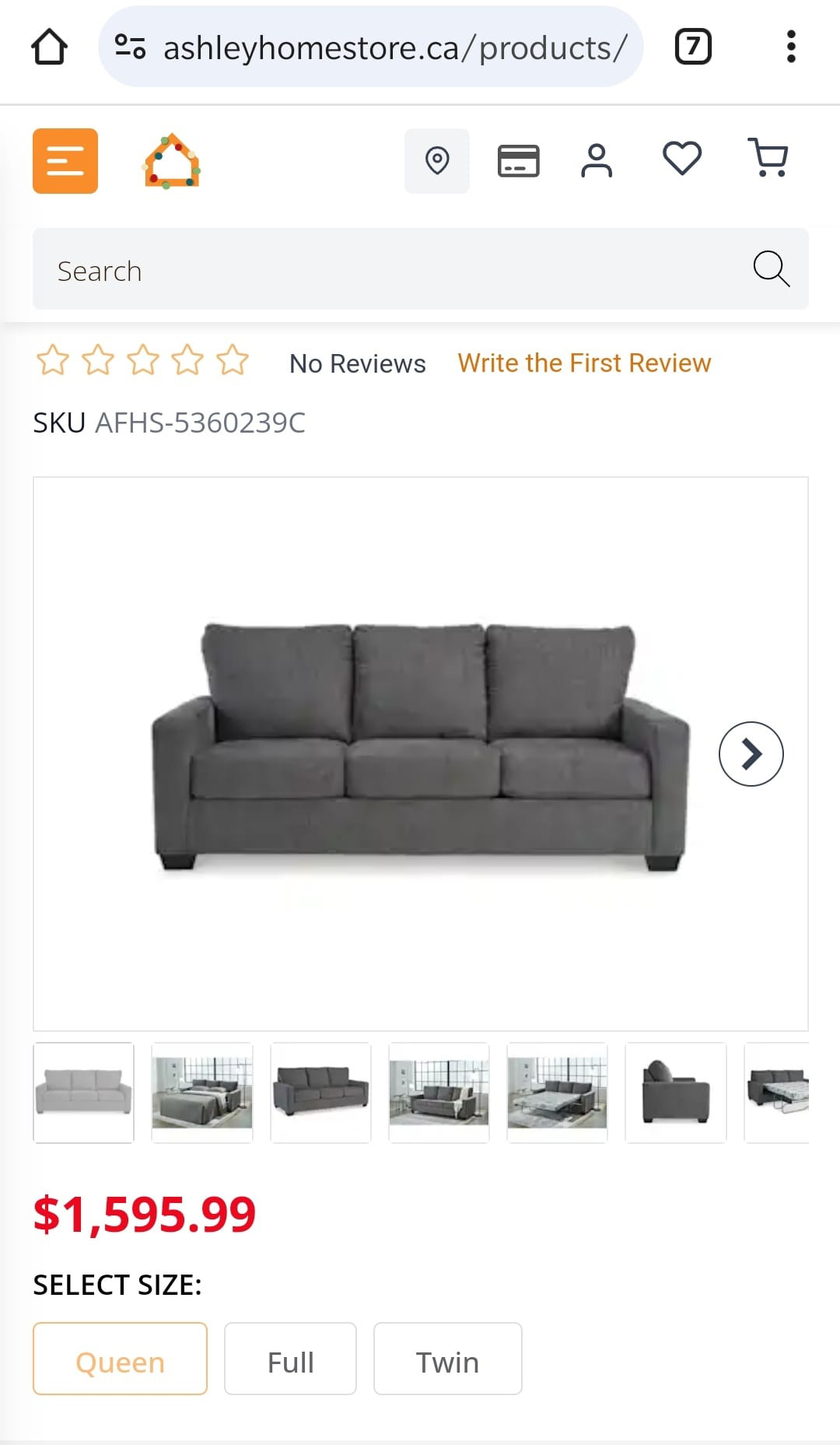Viewport: 840px width, 1445px height.
Task: Select the Queen size option
Action: (120, 1358)
